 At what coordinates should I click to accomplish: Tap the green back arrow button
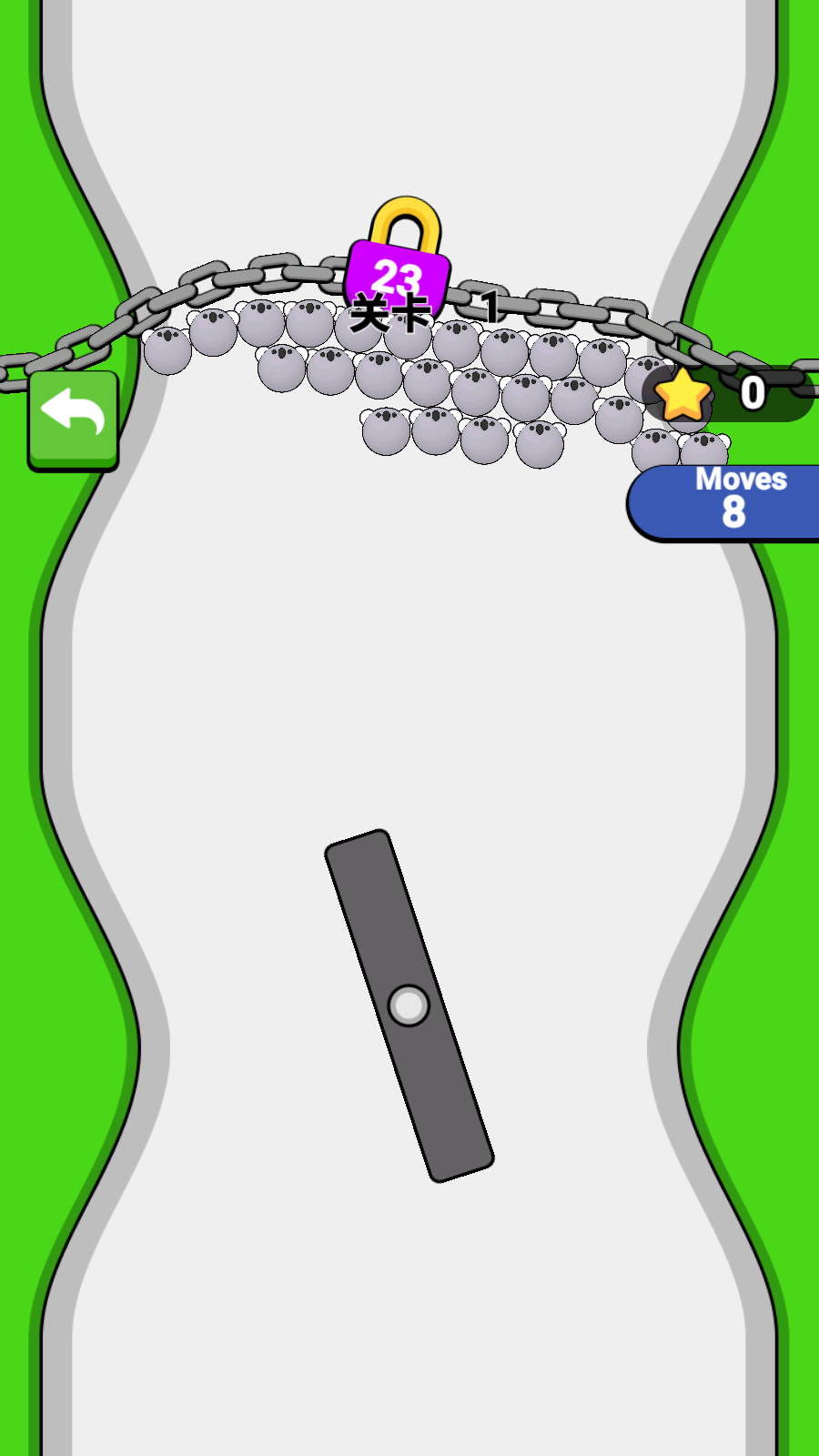[73, 419]
